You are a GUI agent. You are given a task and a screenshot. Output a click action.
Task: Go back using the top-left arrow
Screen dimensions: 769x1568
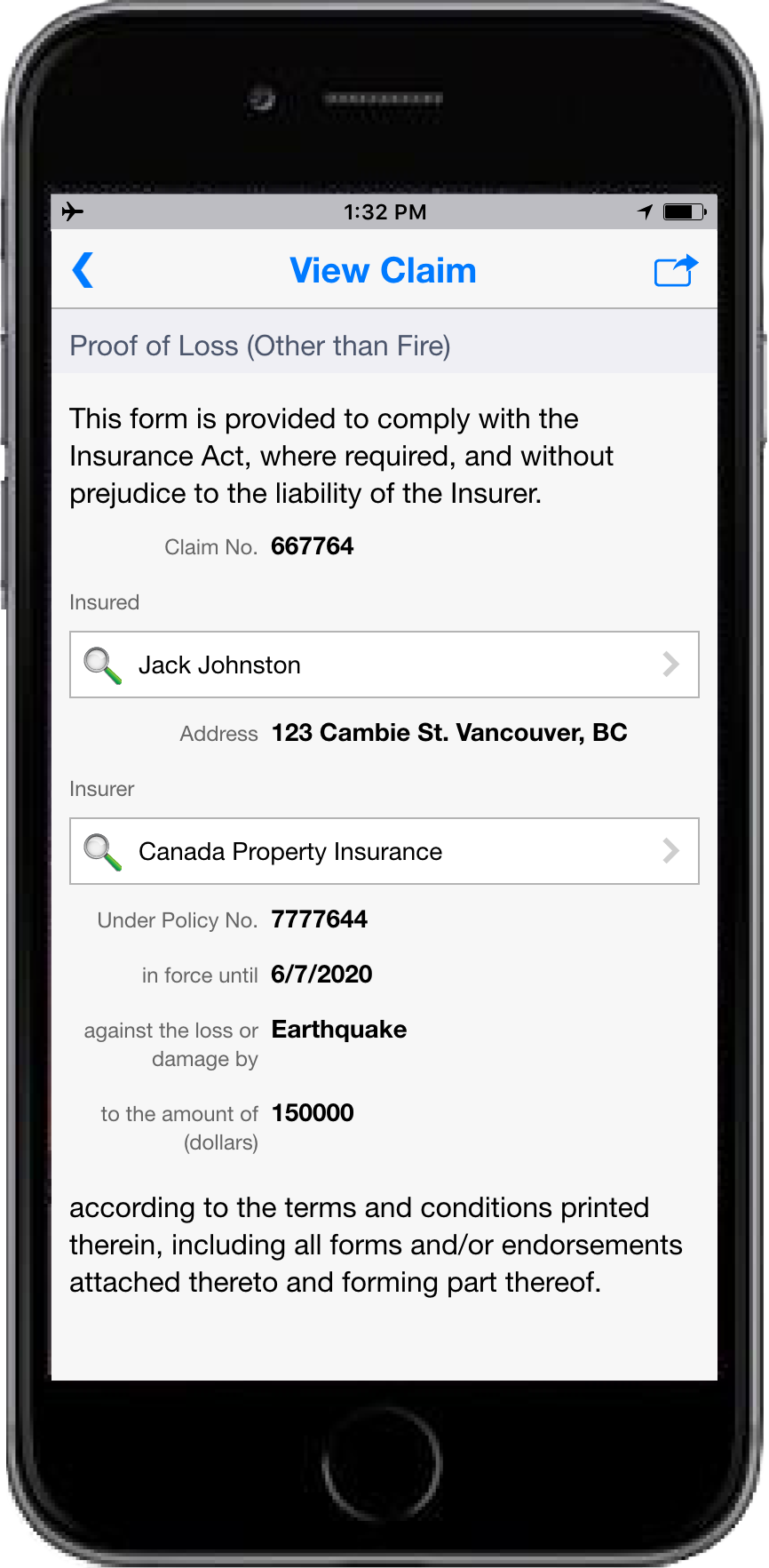(83, 270)
